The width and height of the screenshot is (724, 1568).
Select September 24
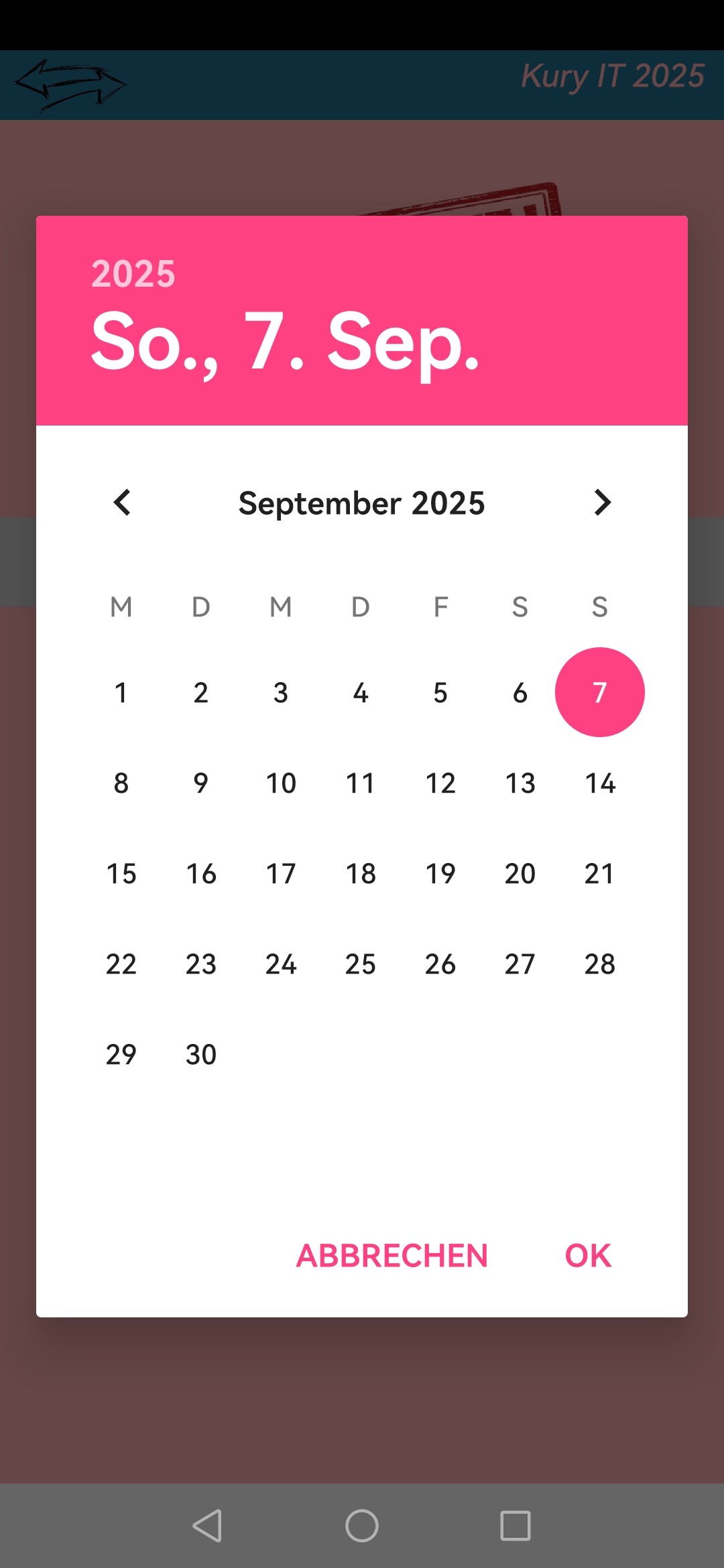(281, 964)
